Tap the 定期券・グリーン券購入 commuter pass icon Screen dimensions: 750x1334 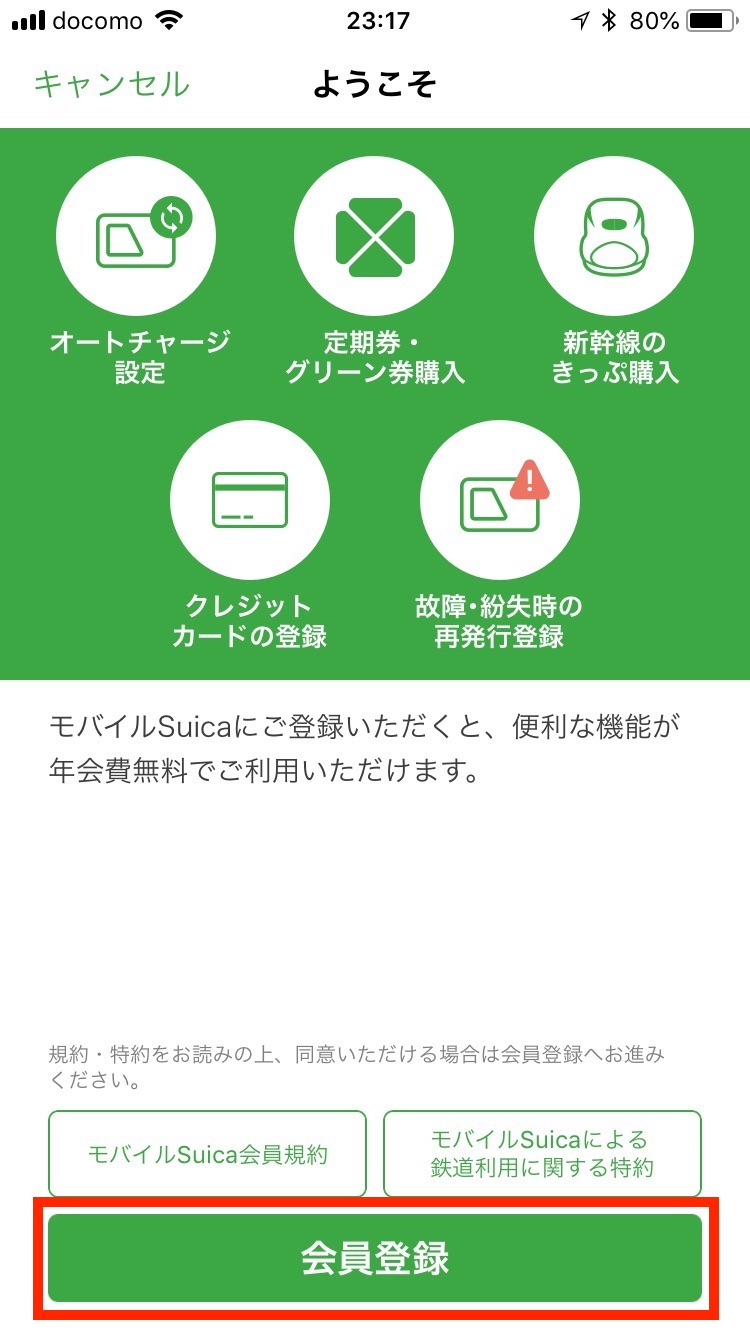pos(374,235)
